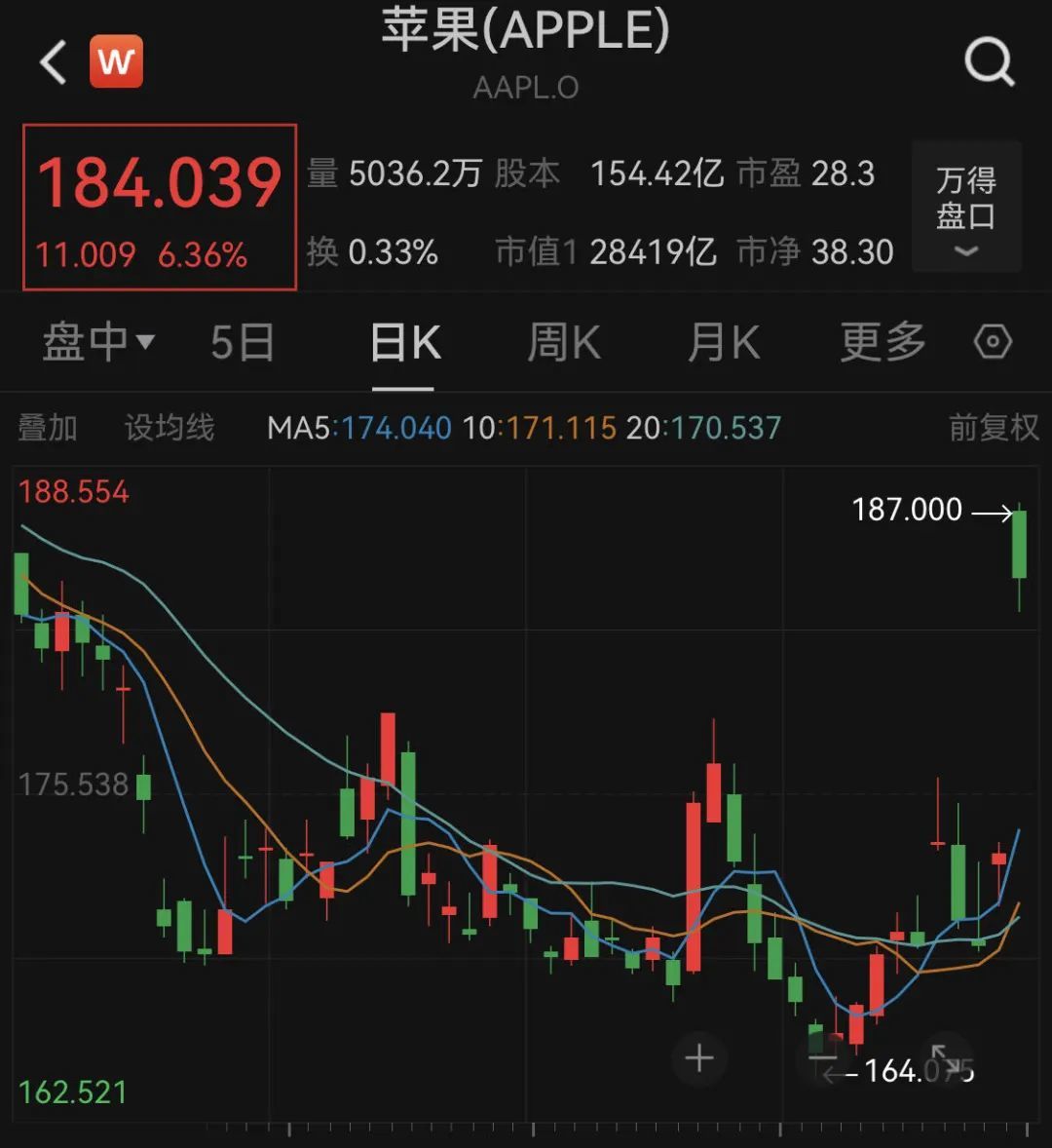Switch to the 5日 chart tab
Viewport: 1052px width, 1148px height.
pyautogui.click(x=243, y=343)
